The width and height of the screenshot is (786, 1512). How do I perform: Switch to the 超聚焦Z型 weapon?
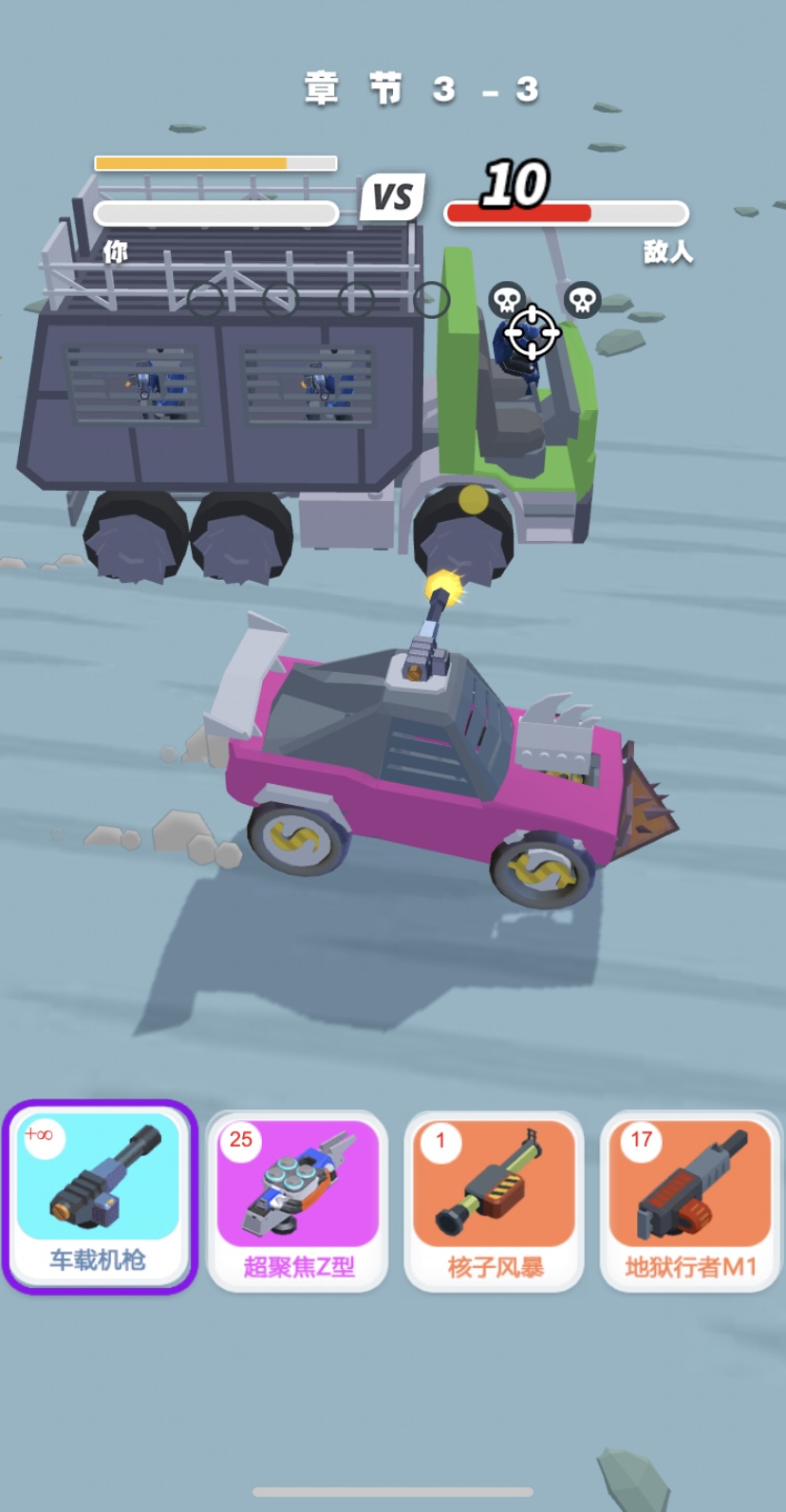[x=297, y=1200]
